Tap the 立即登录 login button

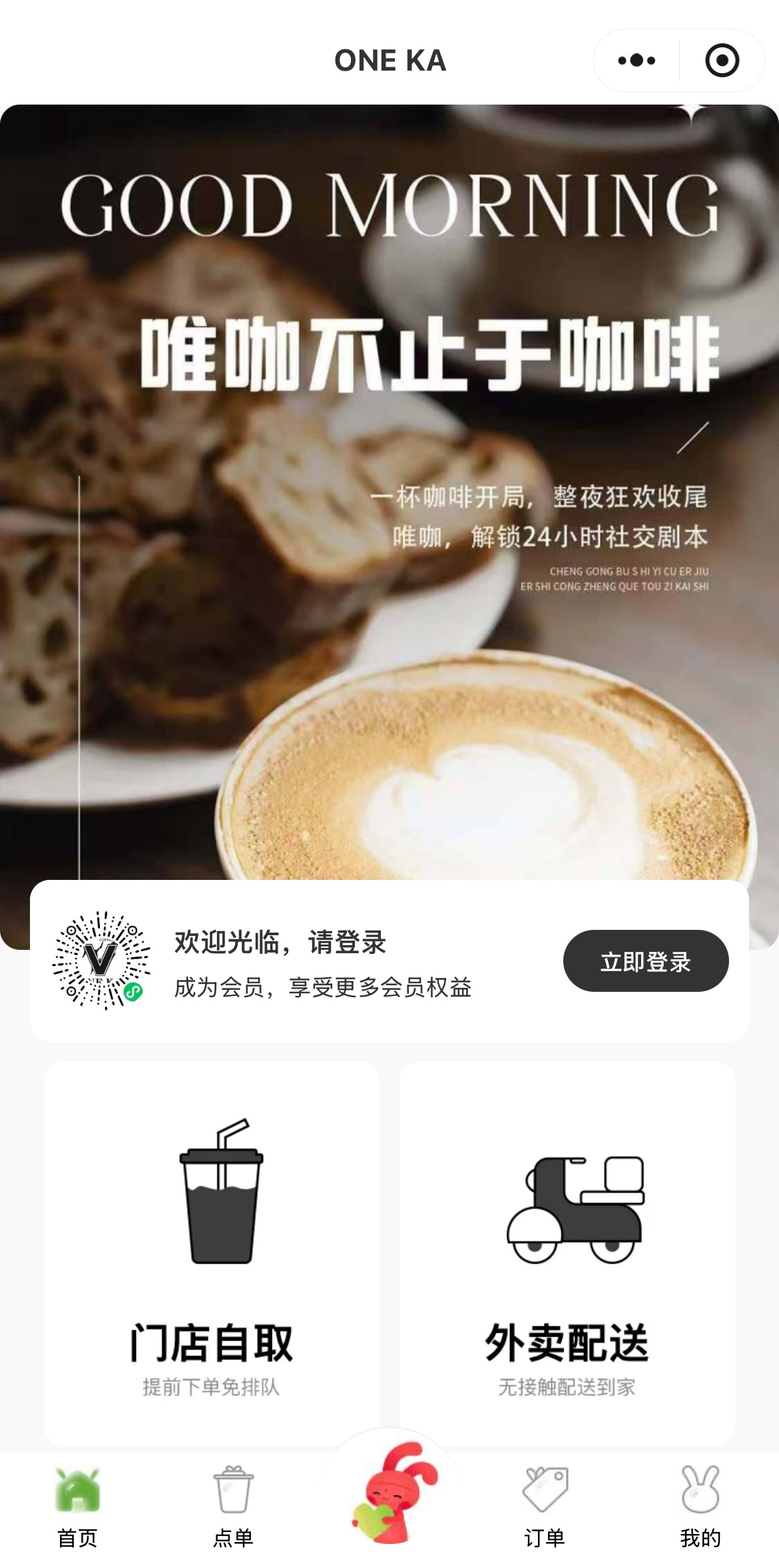645,961
